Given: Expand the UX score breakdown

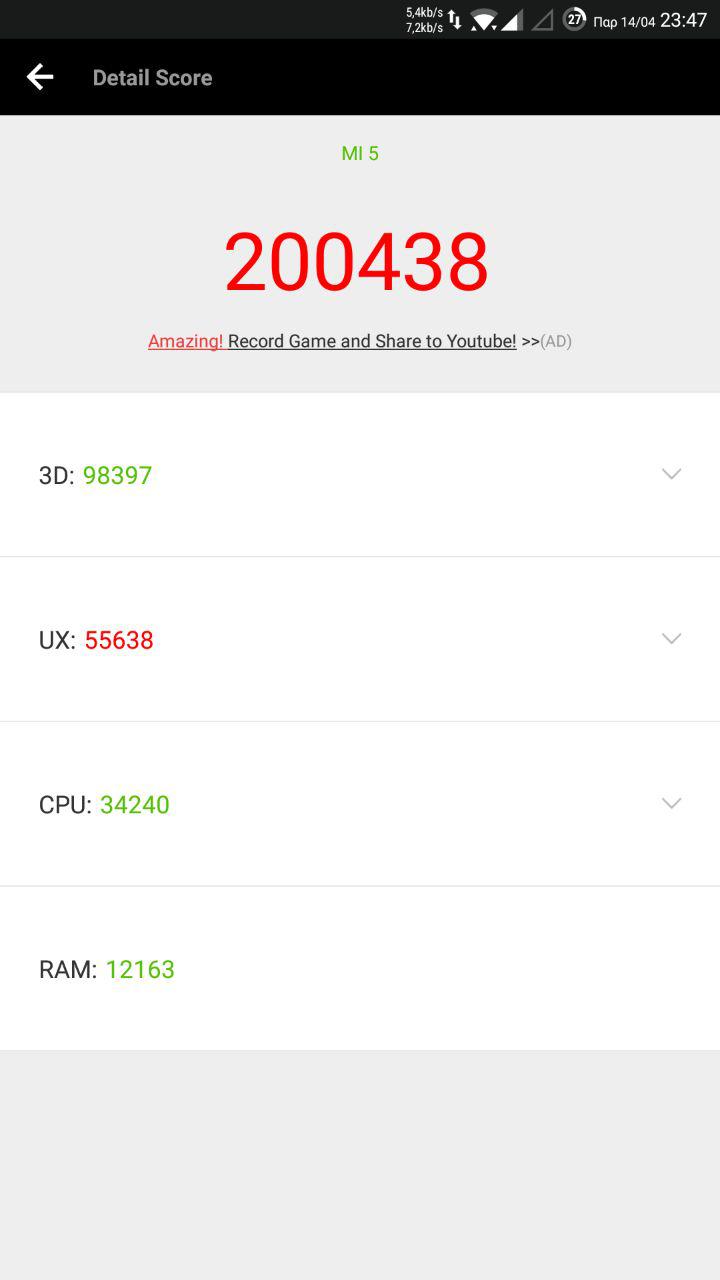Looking at the screenshot, I should (671, 639).
